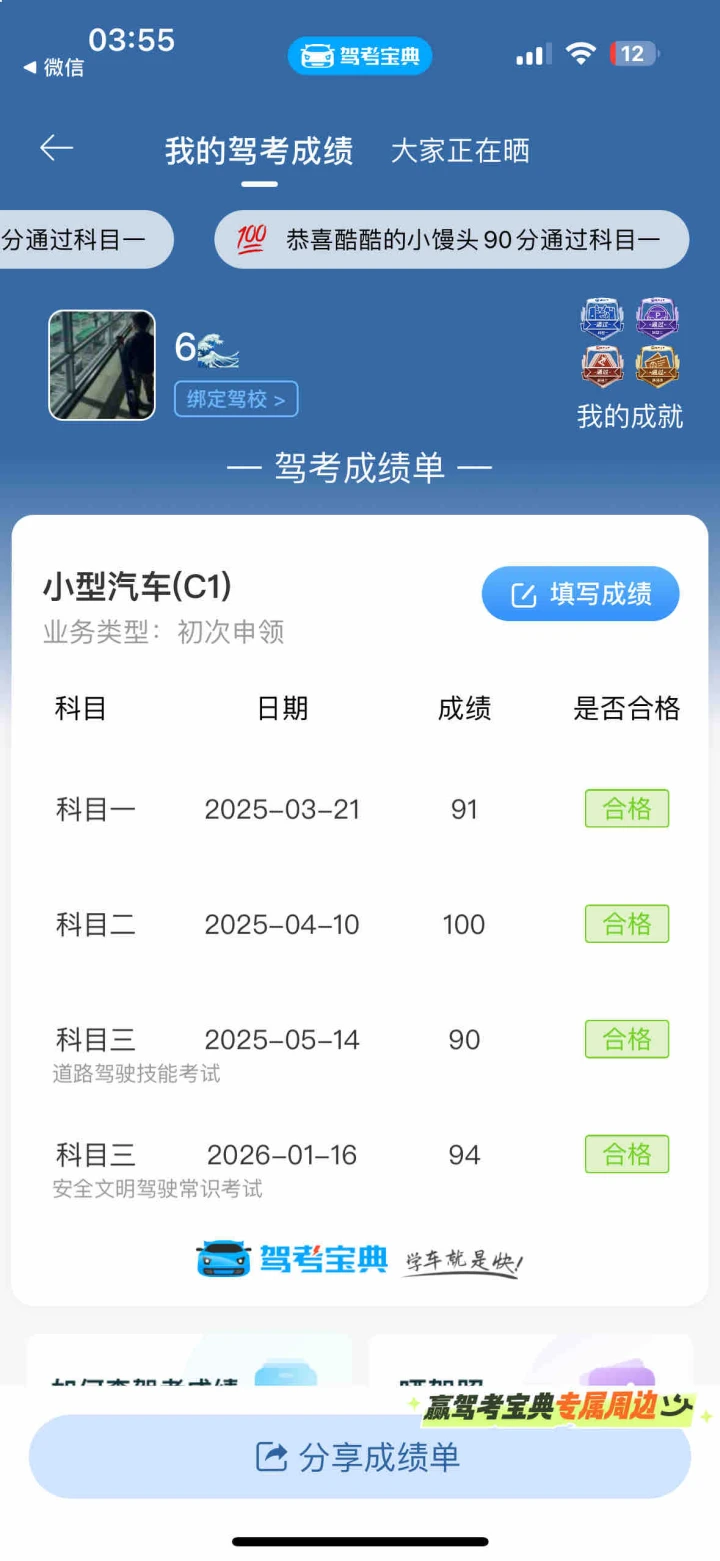720x1561 pixels.
Task: Switch to the 大家正在晒 tab
Action: pos(460,151)
